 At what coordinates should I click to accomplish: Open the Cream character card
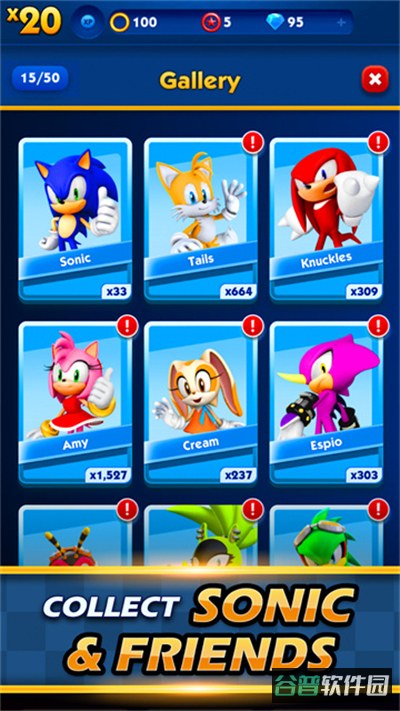(201, 403)
